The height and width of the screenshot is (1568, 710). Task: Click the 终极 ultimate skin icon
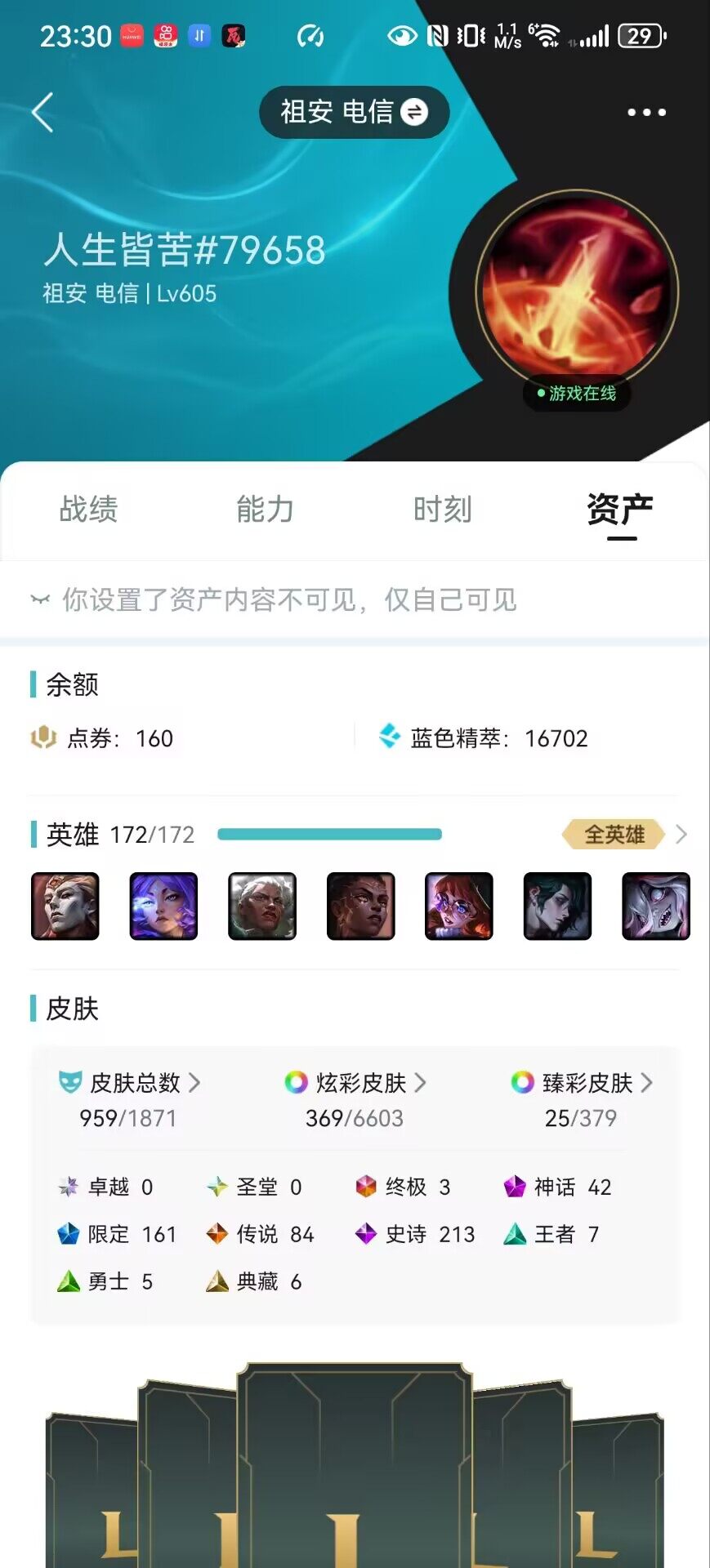click(x=368, y=1187)
